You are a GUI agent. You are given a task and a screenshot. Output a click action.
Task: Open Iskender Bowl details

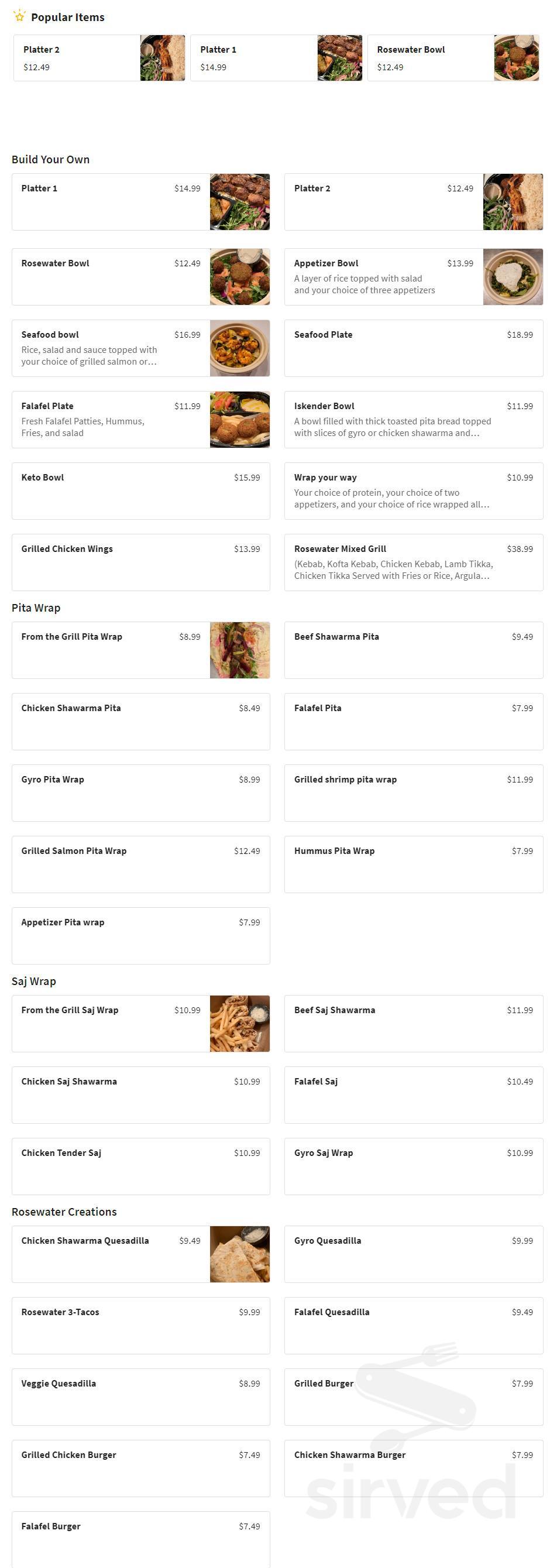413,420
